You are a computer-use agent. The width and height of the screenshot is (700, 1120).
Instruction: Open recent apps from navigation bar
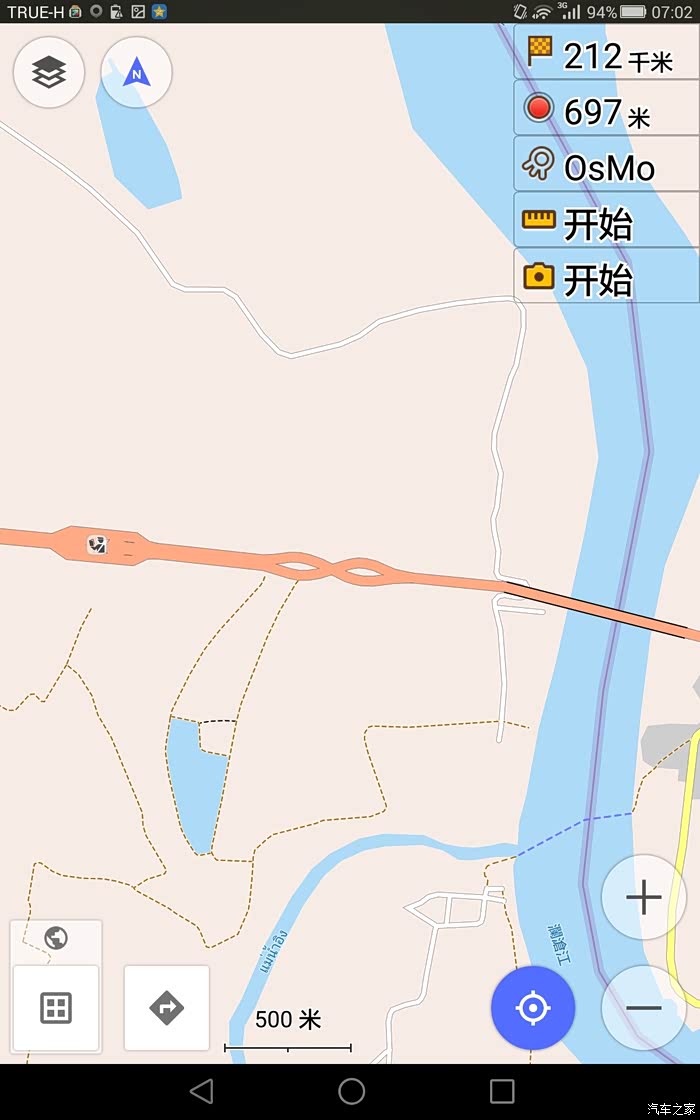(501, 1091)
